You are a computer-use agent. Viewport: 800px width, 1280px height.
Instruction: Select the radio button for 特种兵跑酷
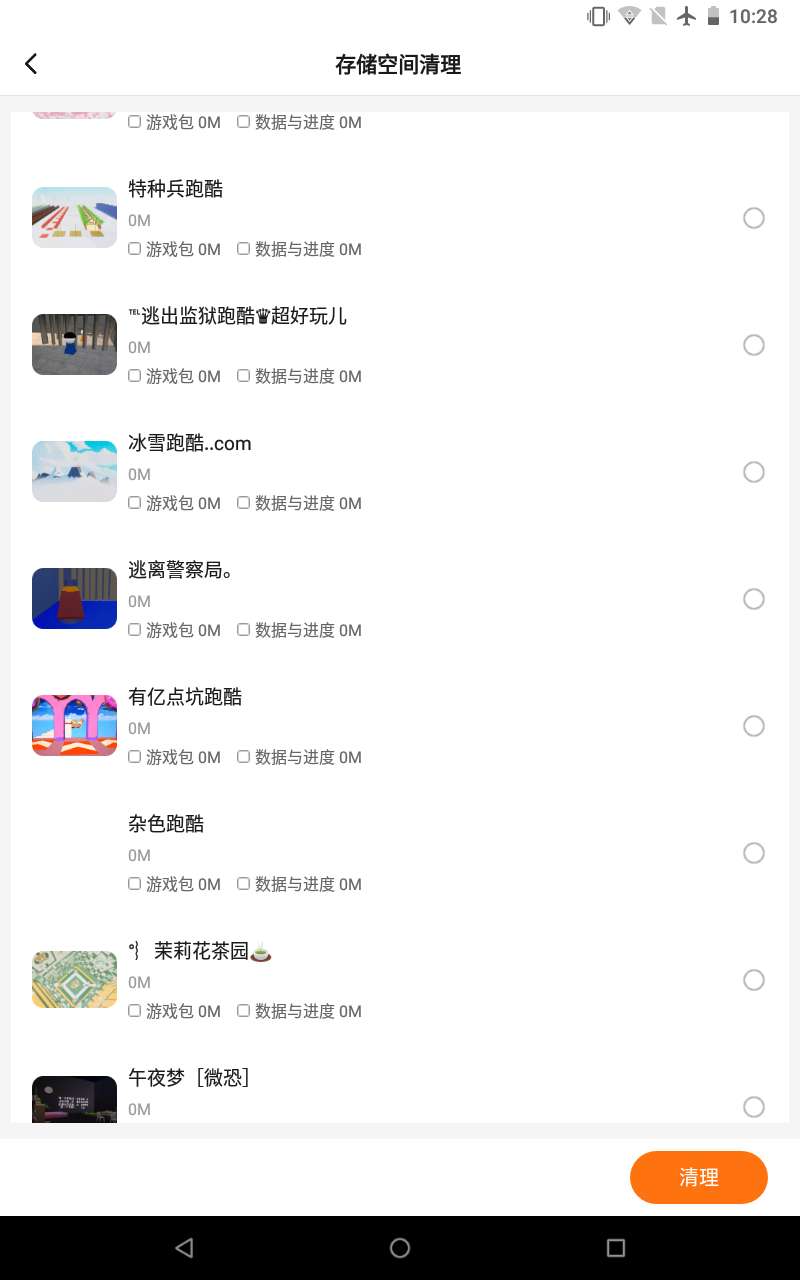[754, 218]
